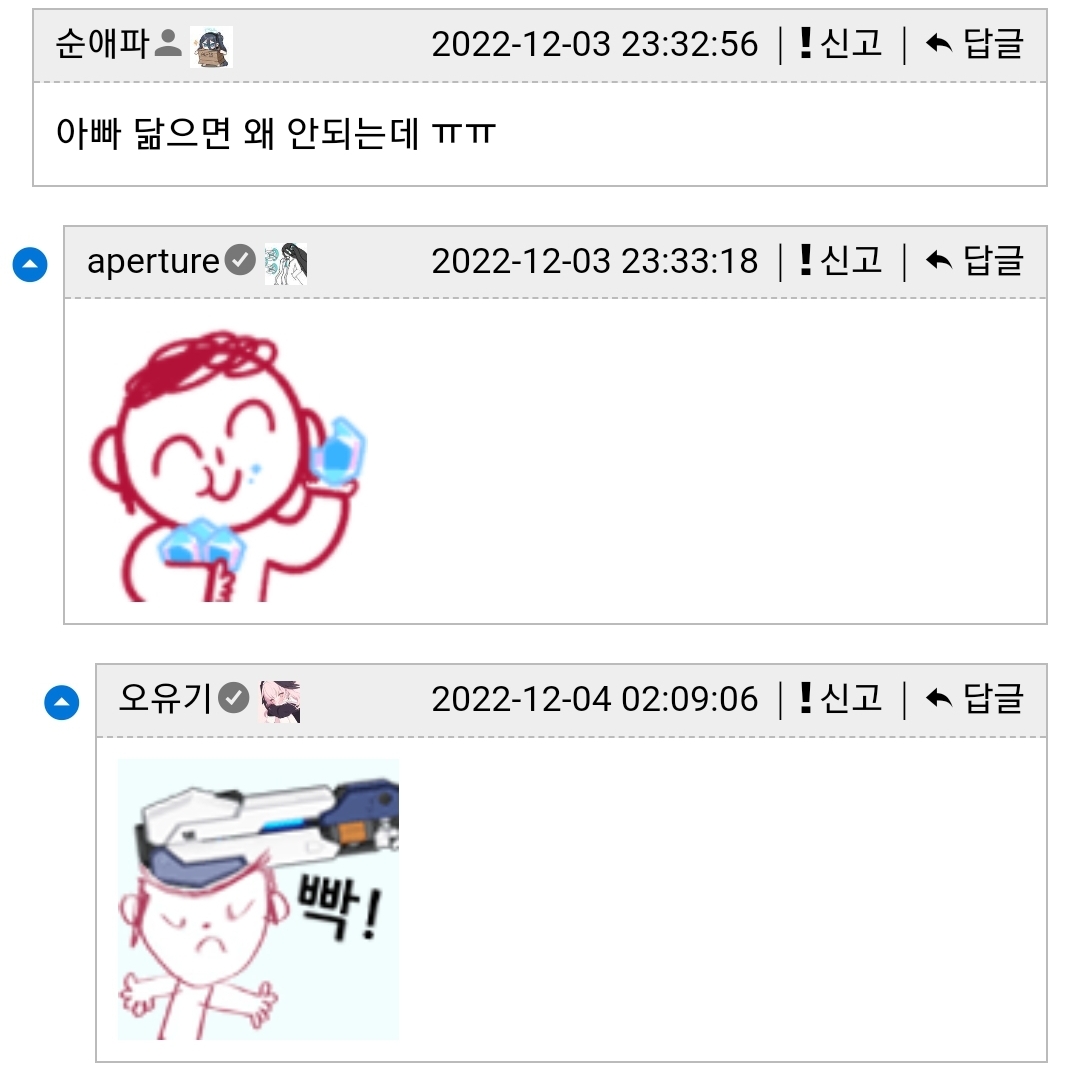Open the 빡! emoticon in 오유기's comment
Viewport: 1079px width, 1091px height.
258,899
